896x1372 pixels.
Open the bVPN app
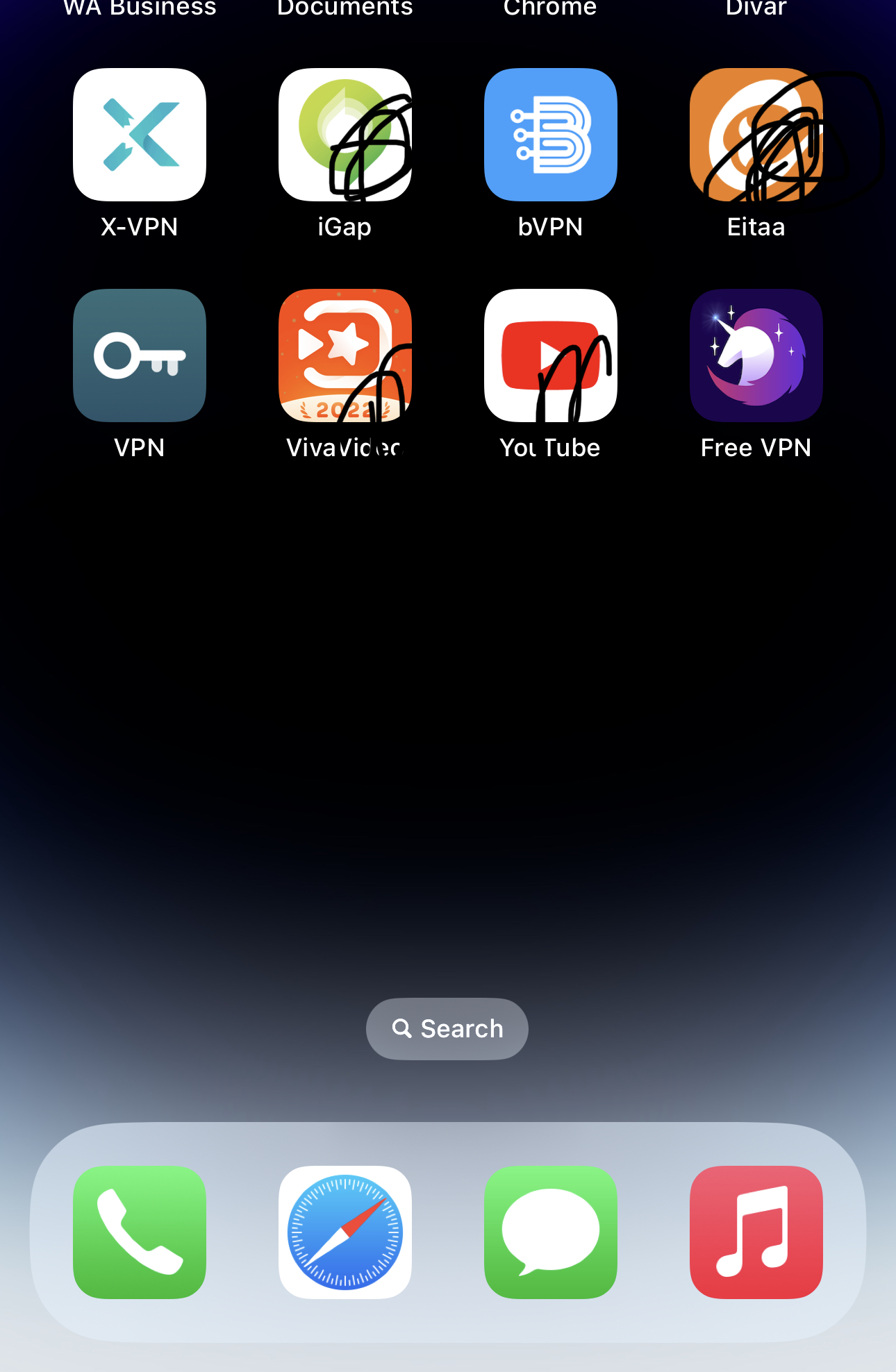click(x=551, y=135)
